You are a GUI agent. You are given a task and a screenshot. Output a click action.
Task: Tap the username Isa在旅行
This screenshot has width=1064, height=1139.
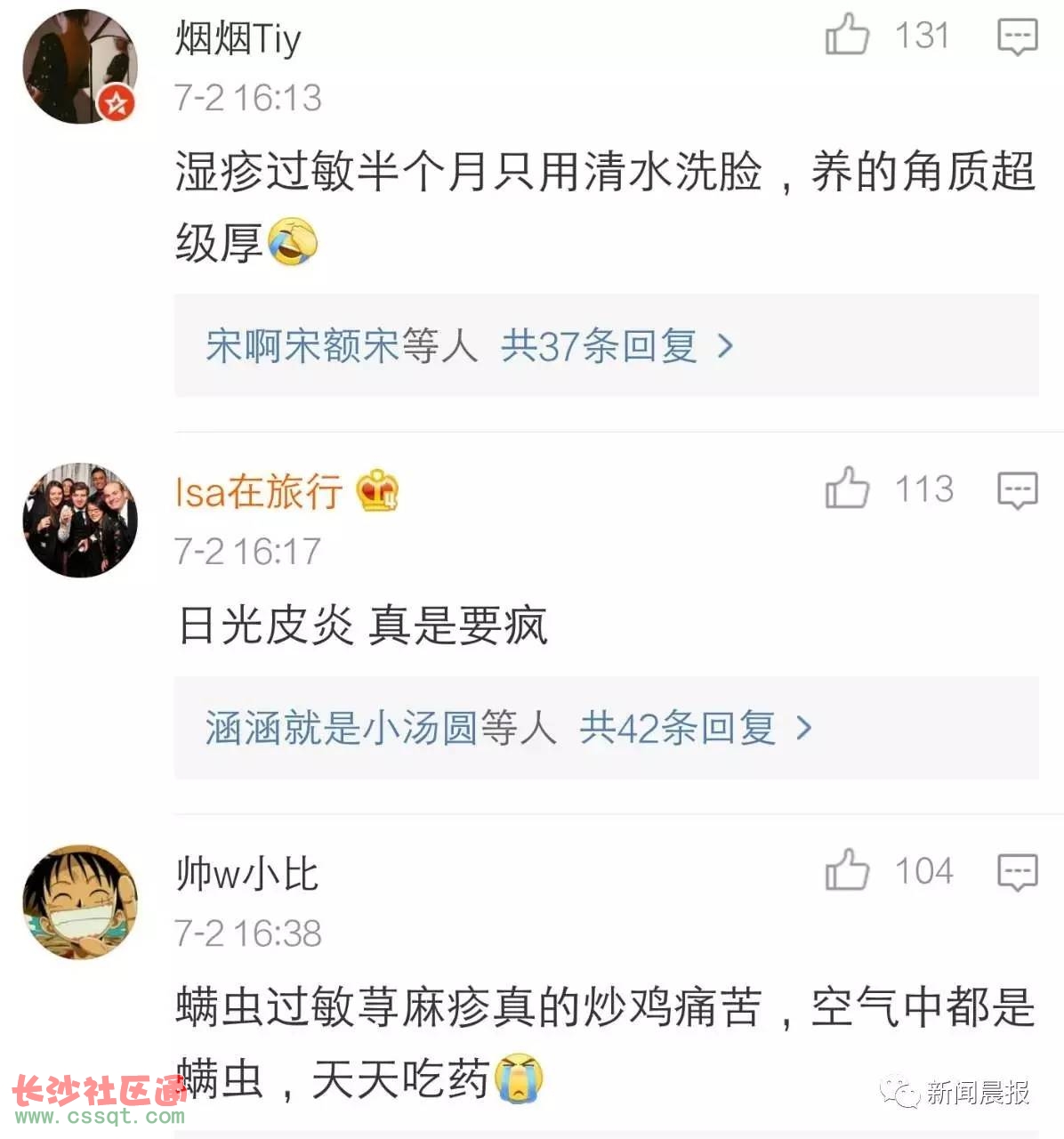(x=259, y=490)
